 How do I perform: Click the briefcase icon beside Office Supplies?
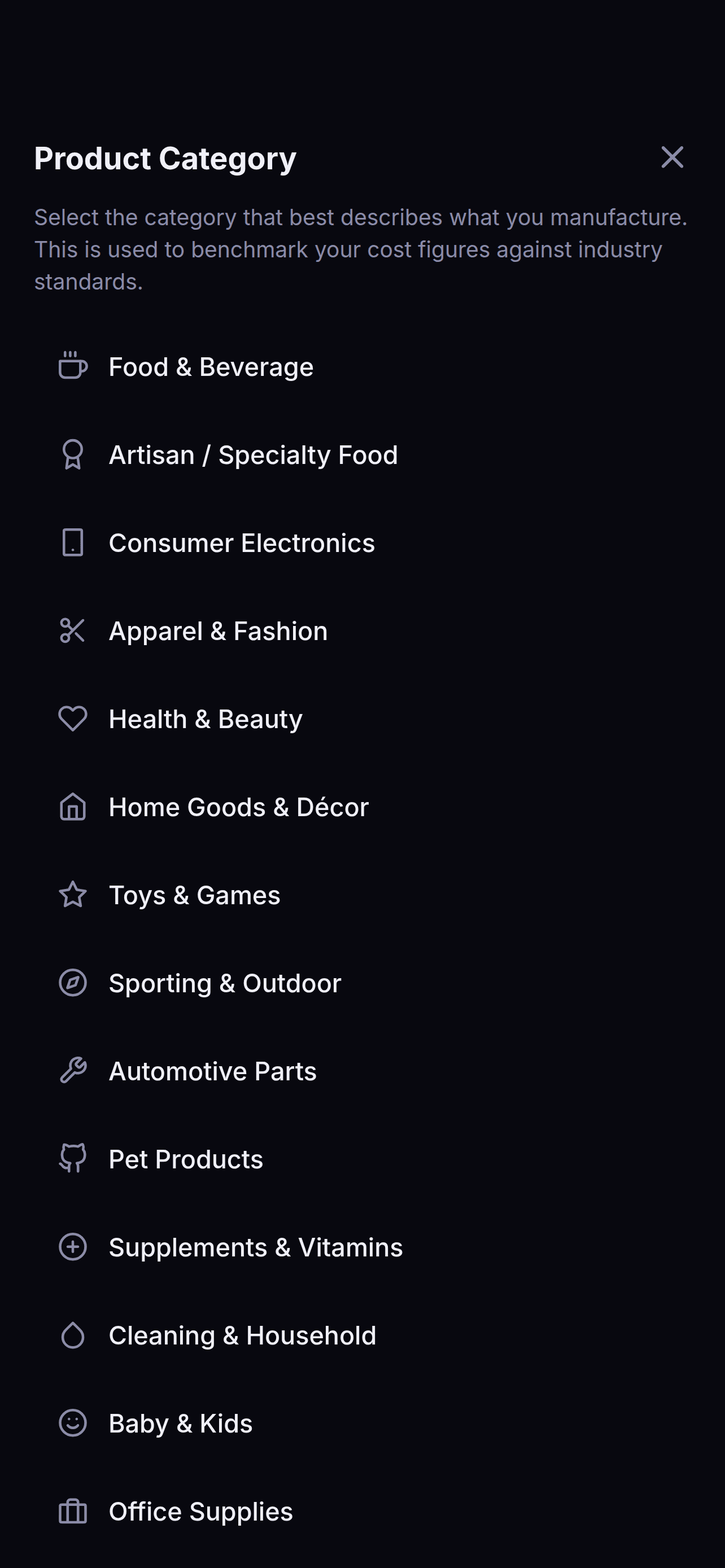(x=72, y=1510)
